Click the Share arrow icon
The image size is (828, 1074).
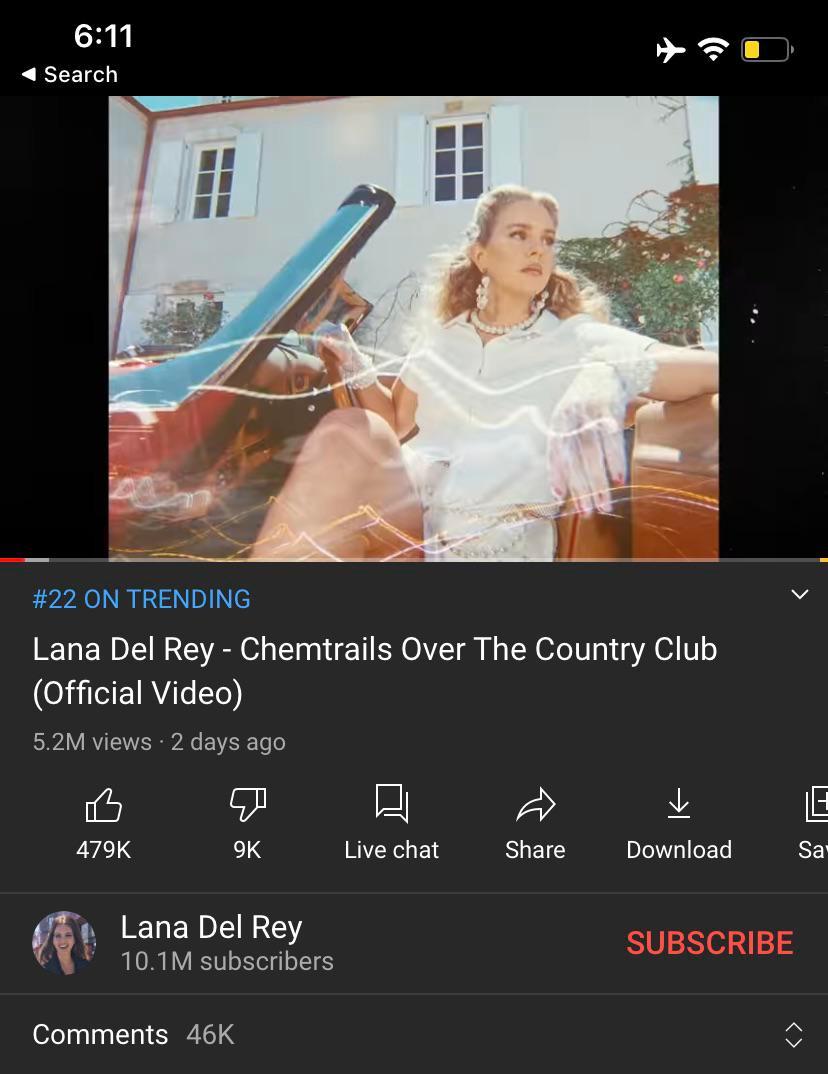(x=535, y=820)
